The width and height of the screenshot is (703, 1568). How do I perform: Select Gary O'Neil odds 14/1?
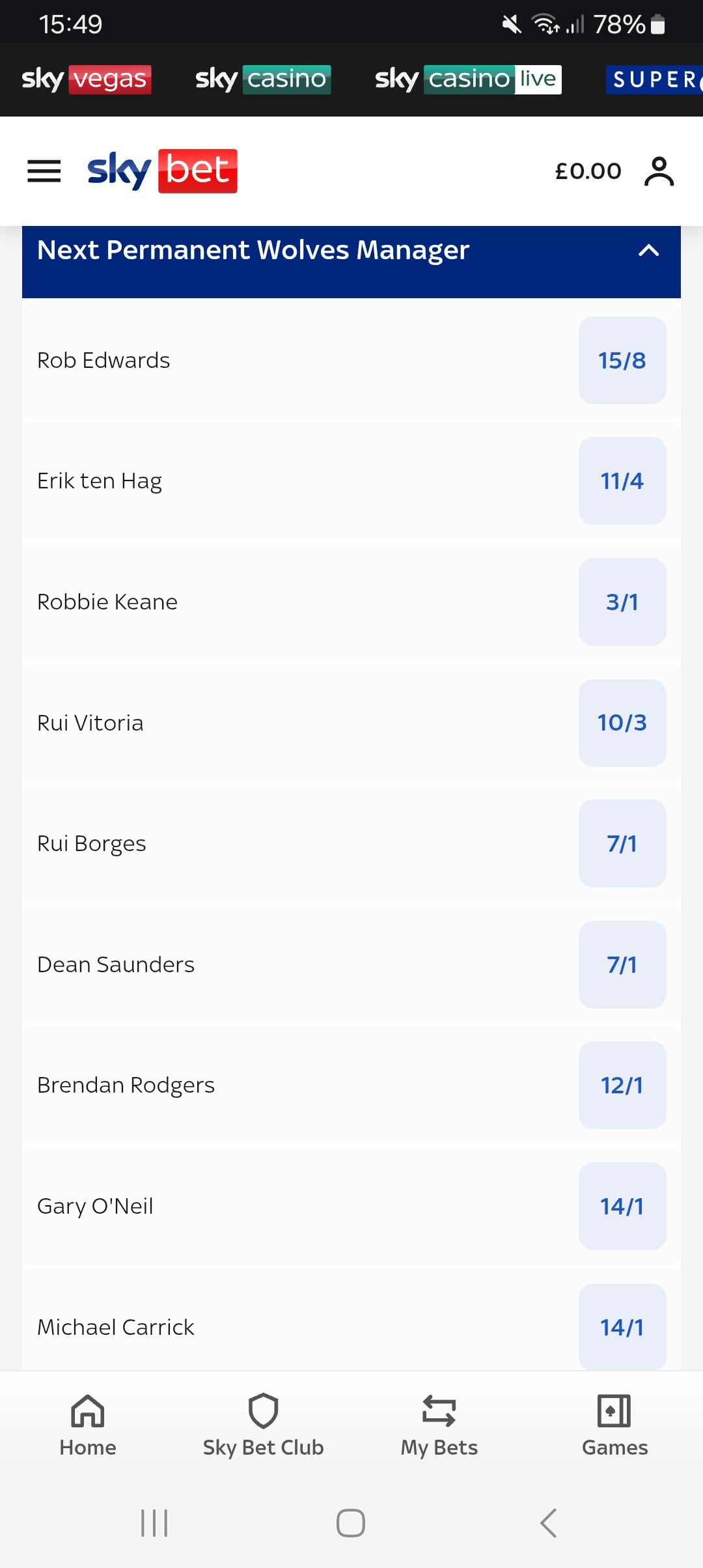[x=622, y=1206]
